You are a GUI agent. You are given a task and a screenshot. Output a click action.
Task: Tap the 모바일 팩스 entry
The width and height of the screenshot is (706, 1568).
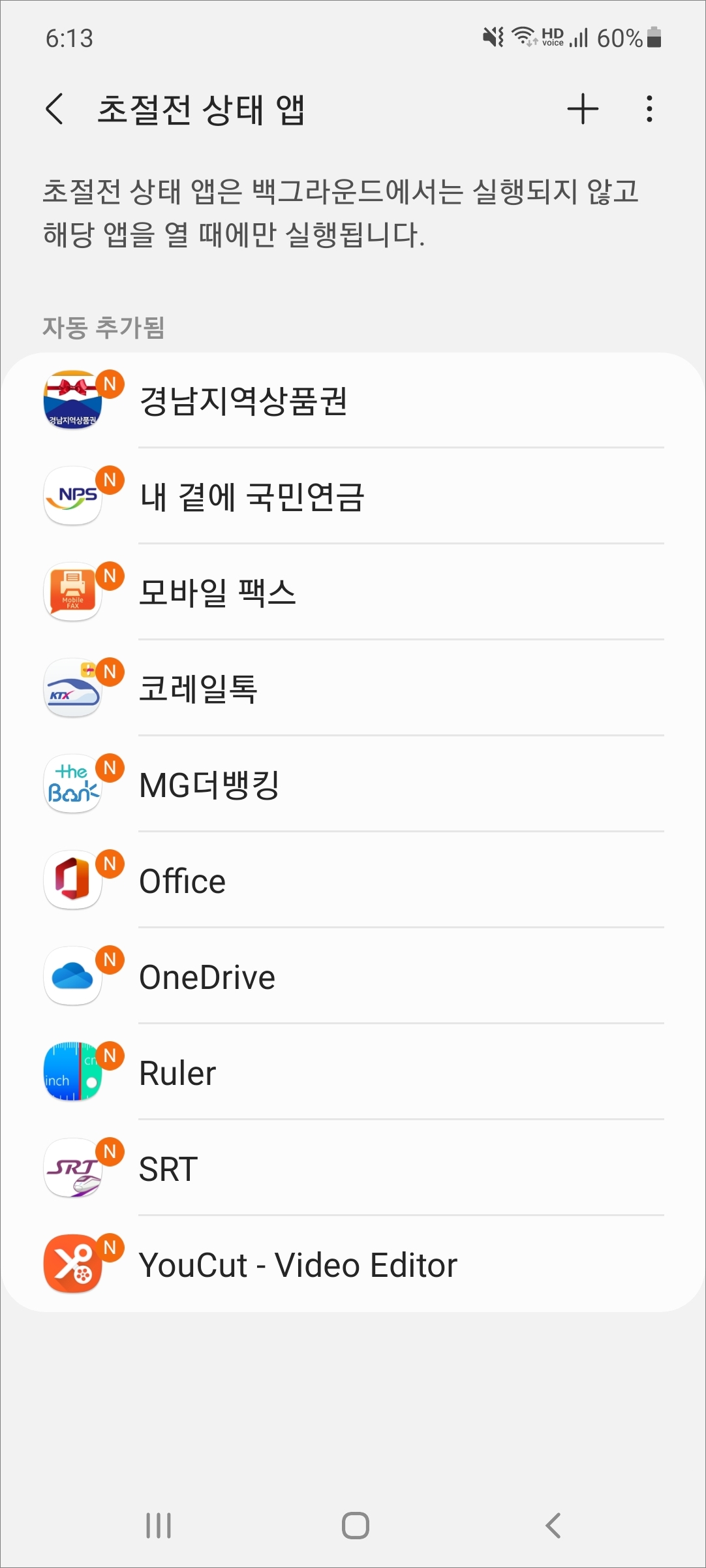353,592
